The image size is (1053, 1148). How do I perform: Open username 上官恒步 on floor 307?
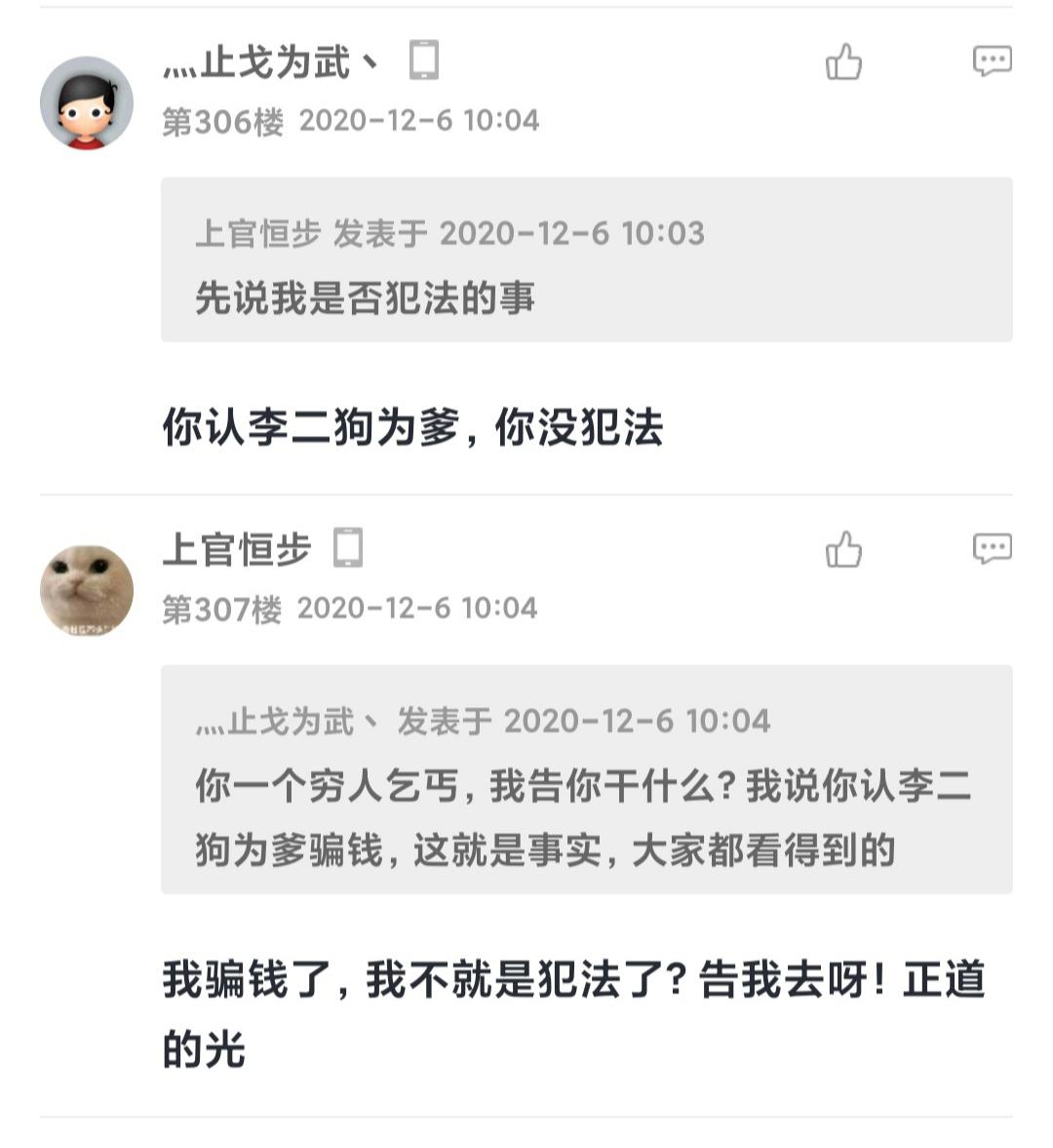coord(237,549)
